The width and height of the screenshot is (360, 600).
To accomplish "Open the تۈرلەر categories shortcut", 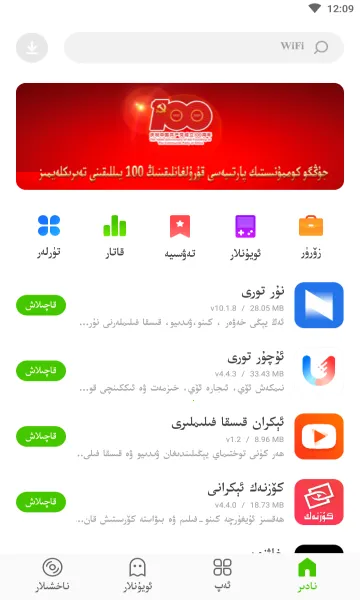I will [x=49, y=236].
